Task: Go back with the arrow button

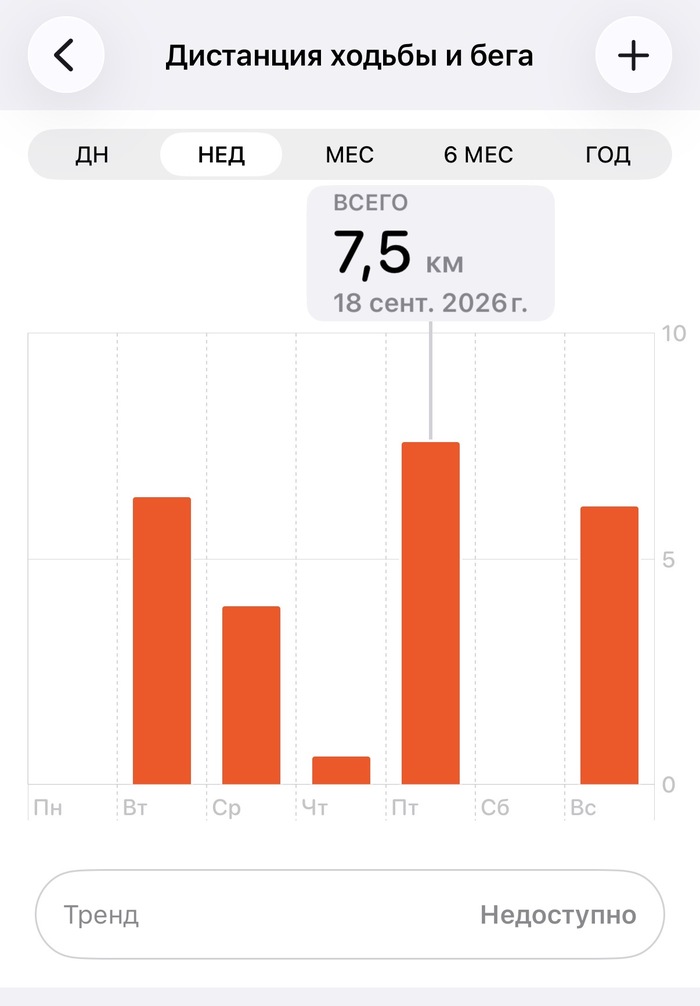Action: pyautogui.click(x=66, y=55)
